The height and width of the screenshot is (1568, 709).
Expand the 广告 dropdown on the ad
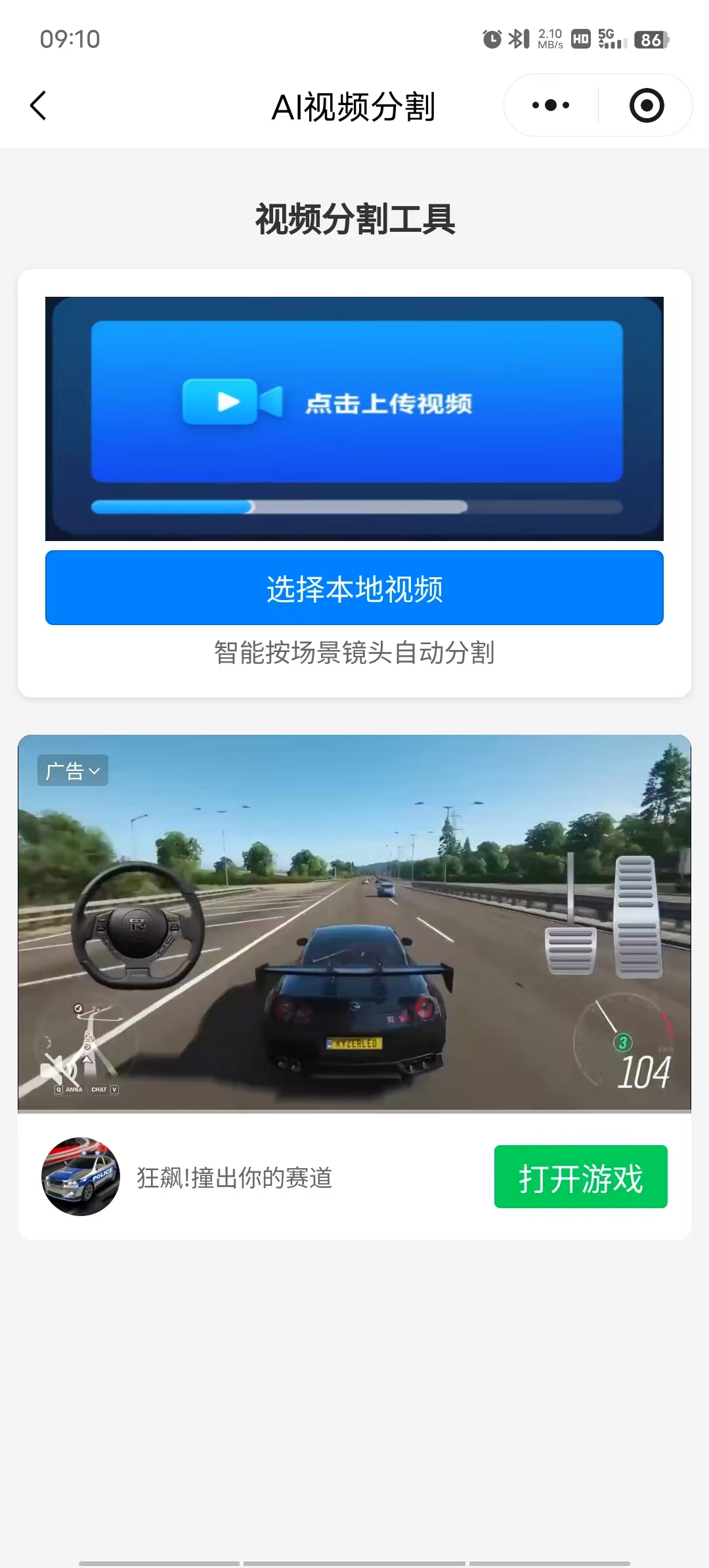[73, 771]
